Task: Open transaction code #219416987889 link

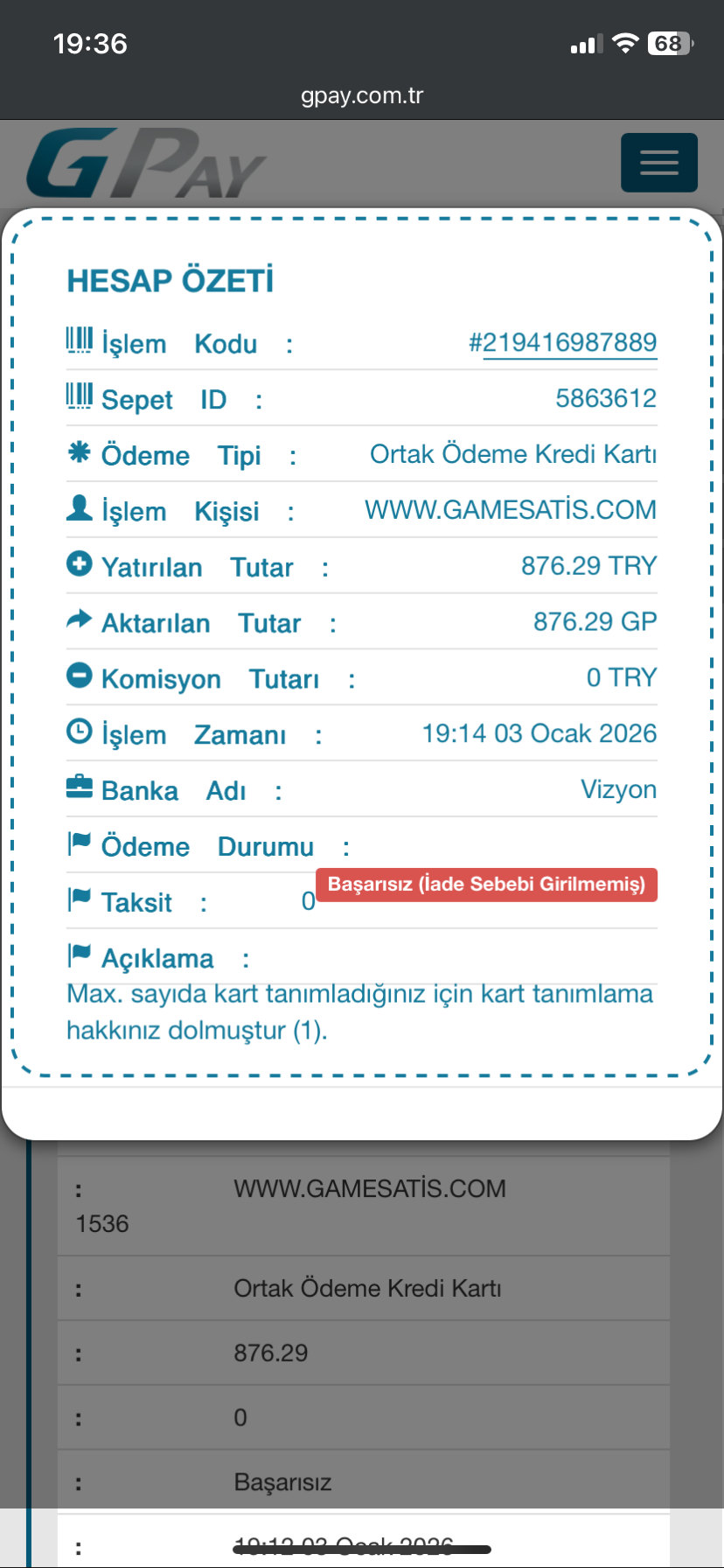Action: [562, 342]
